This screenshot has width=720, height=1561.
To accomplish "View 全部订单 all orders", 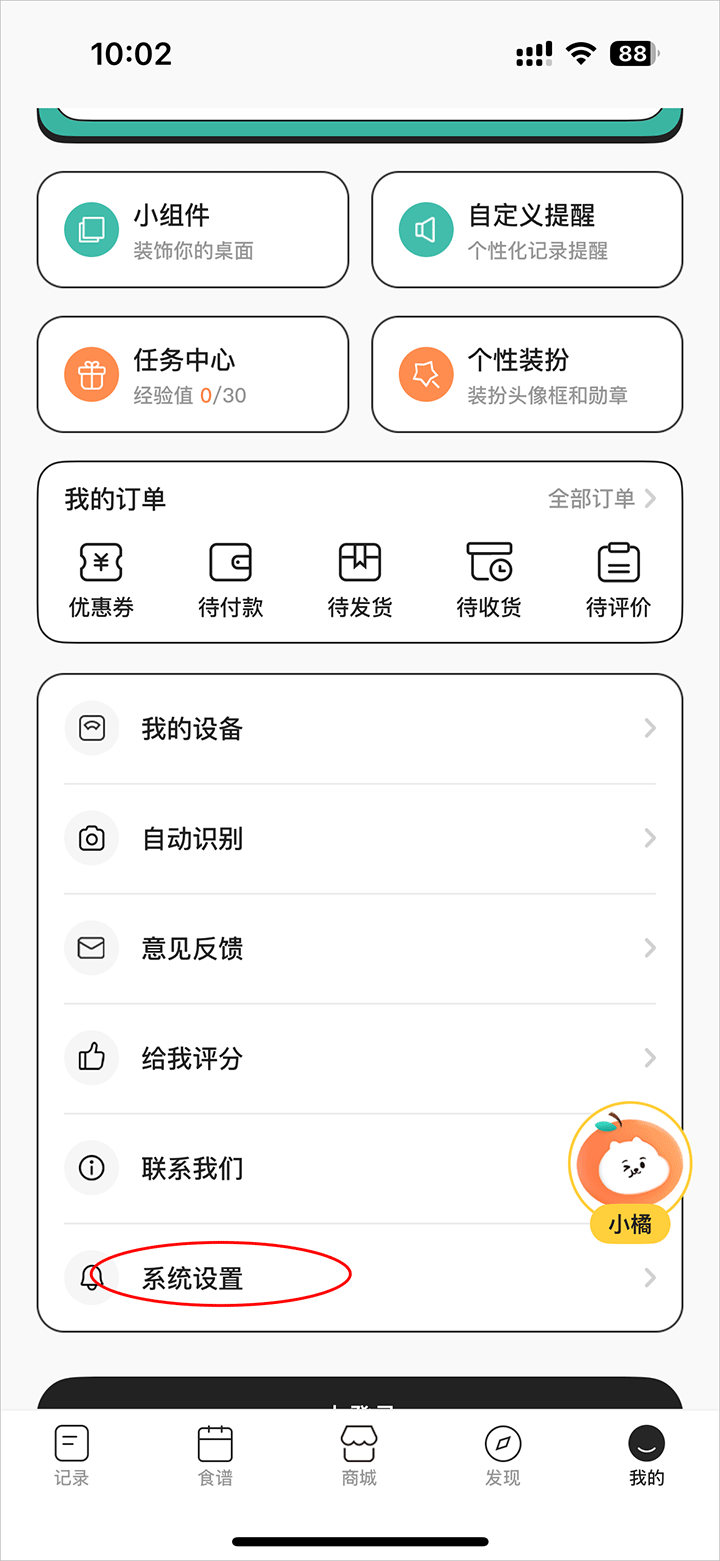I will pos(601,498).
